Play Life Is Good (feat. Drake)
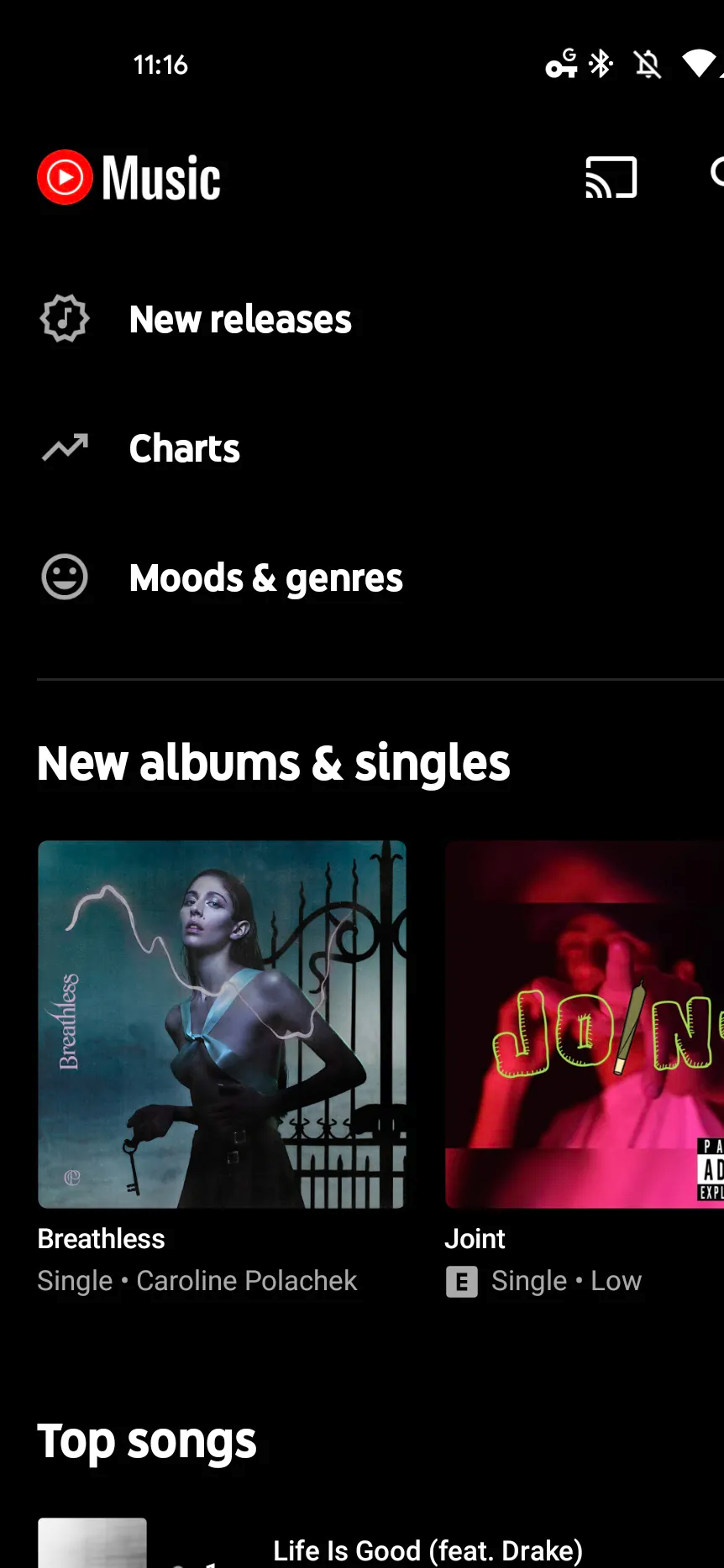Image resolution: width=724 pixels, height=1568 pixels. point(427,1550)
